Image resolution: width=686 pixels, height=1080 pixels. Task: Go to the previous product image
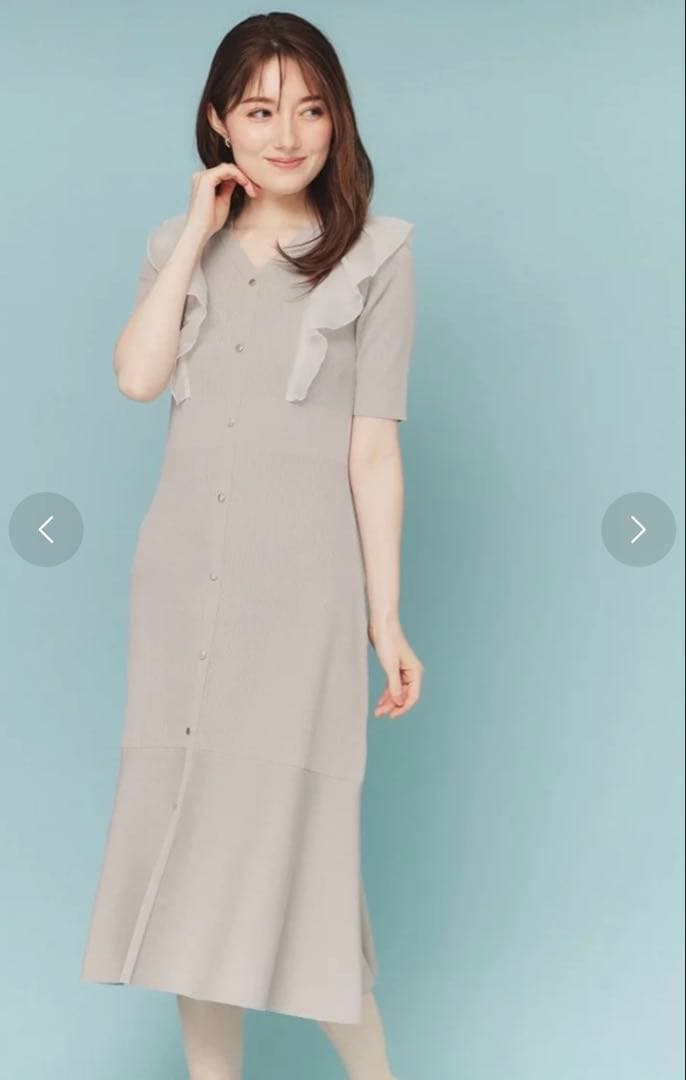(46, 529)
